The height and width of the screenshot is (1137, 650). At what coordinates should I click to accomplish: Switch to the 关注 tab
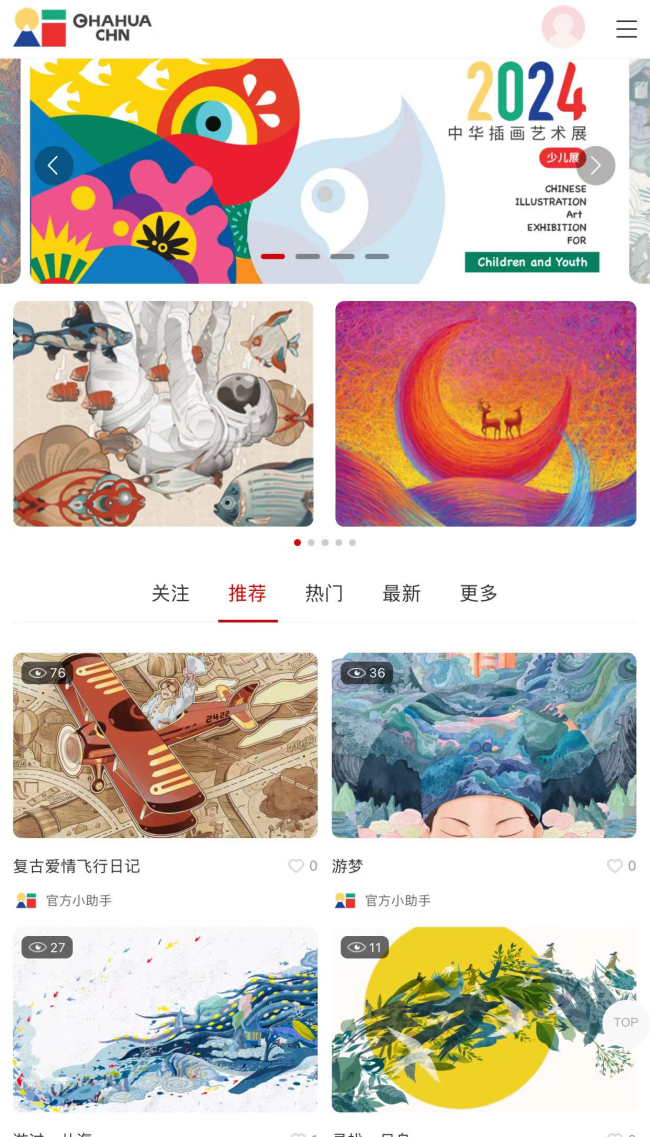[x=170, y=593]
